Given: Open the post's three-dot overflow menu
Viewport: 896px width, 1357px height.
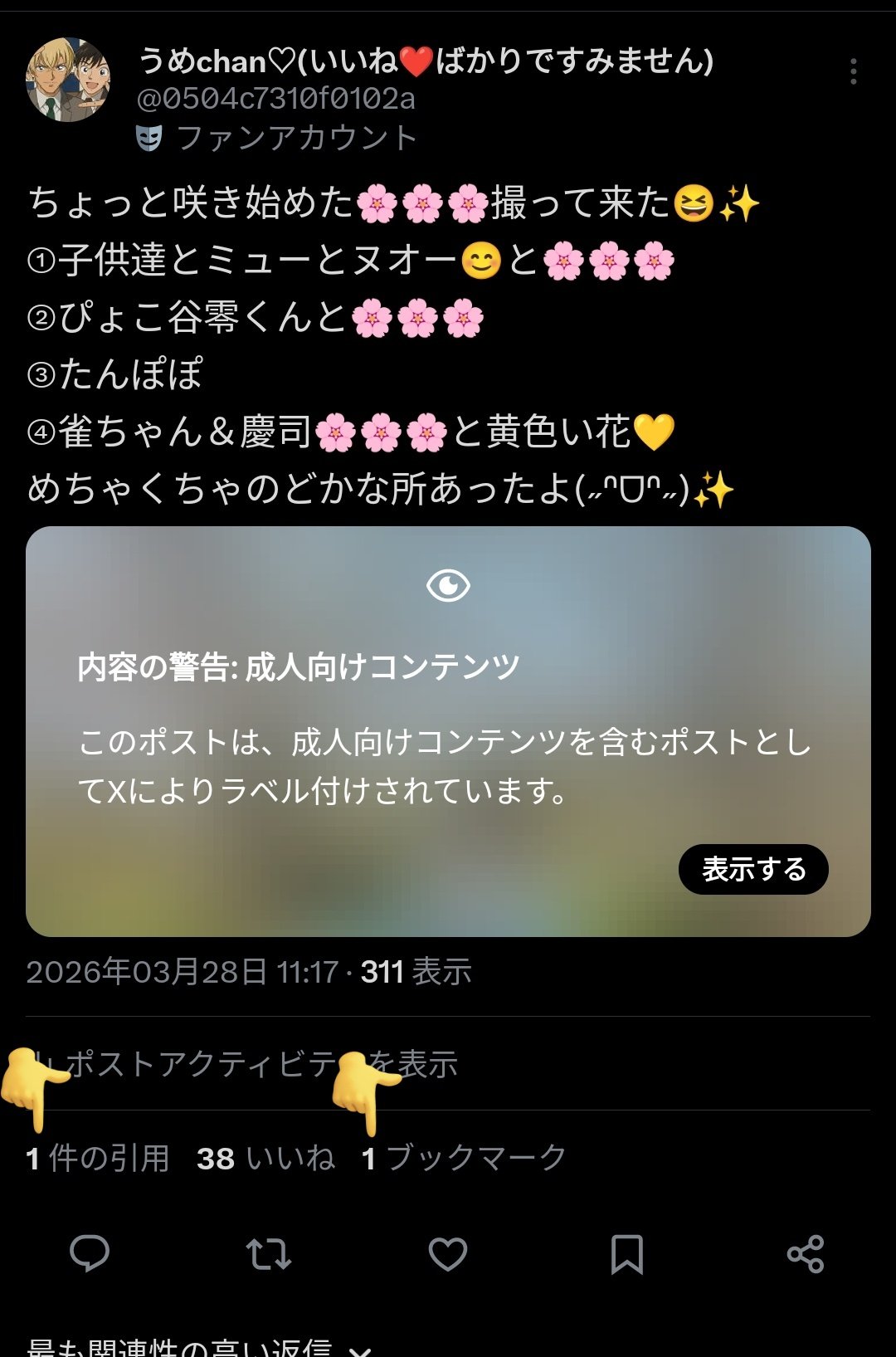Looking at the screenshot, I should pyautogui.click(x=853, y=72).
